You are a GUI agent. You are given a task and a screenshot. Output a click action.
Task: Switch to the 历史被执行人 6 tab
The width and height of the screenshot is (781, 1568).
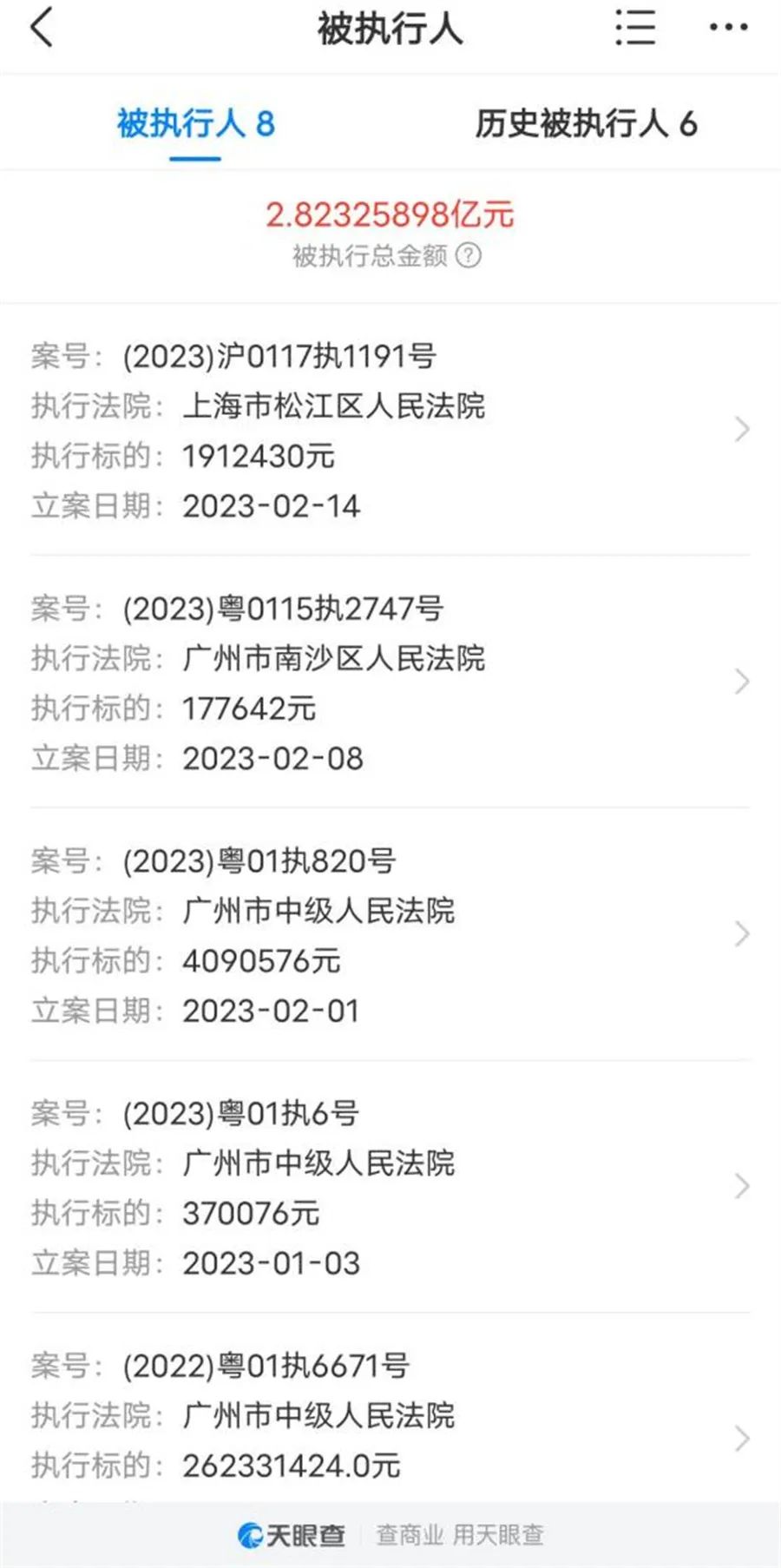(x=586, y=124)
